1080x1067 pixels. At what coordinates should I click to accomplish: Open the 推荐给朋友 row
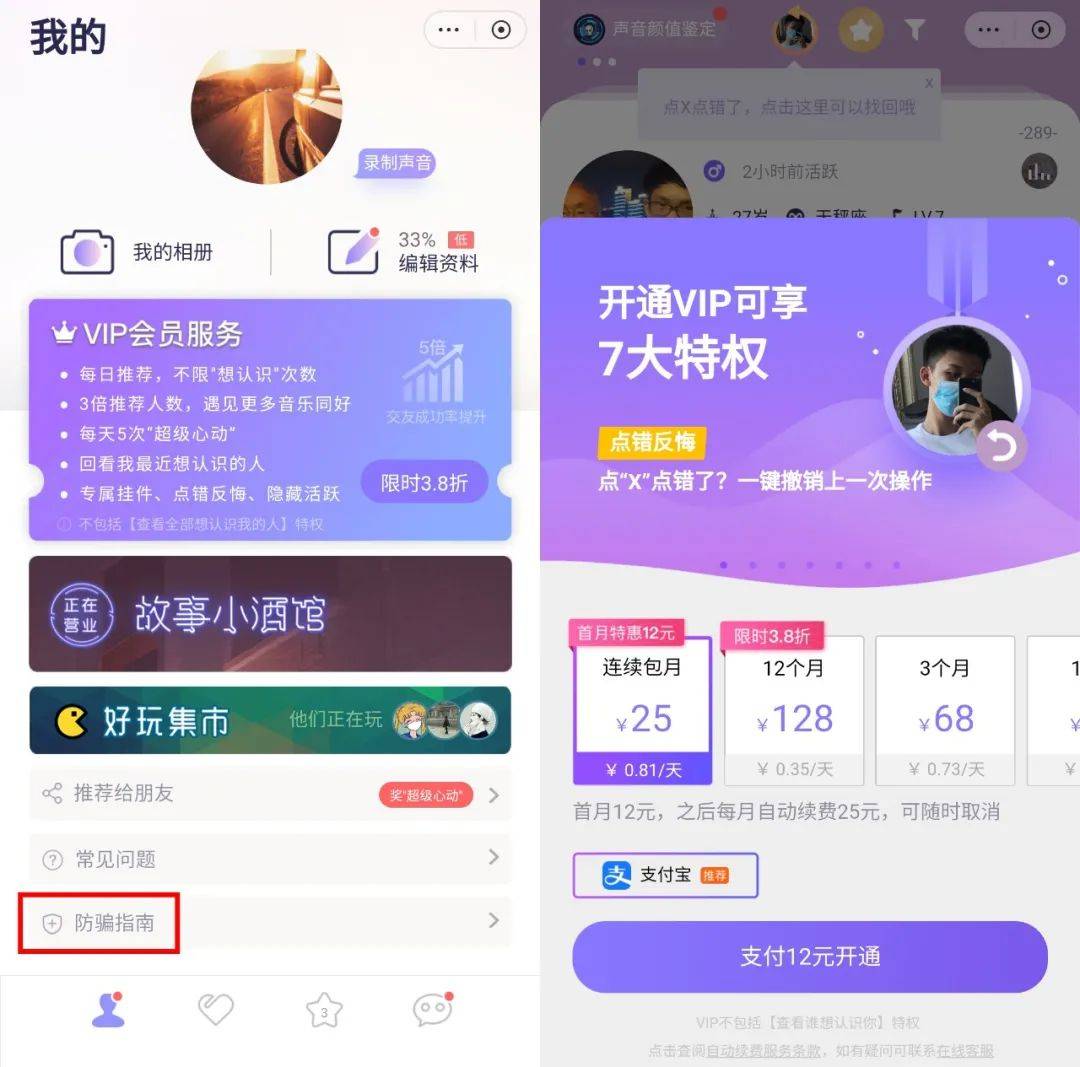coord(270,794)
